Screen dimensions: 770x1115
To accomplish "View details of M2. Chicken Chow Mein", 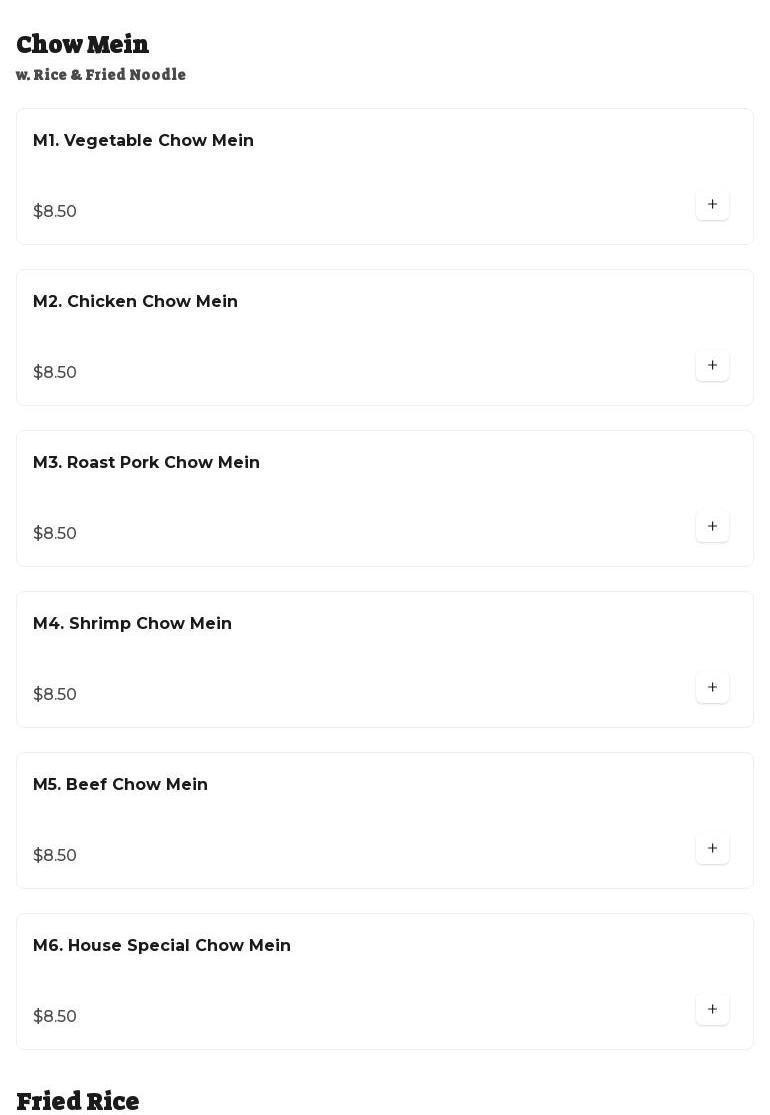I will coord(135,302).
